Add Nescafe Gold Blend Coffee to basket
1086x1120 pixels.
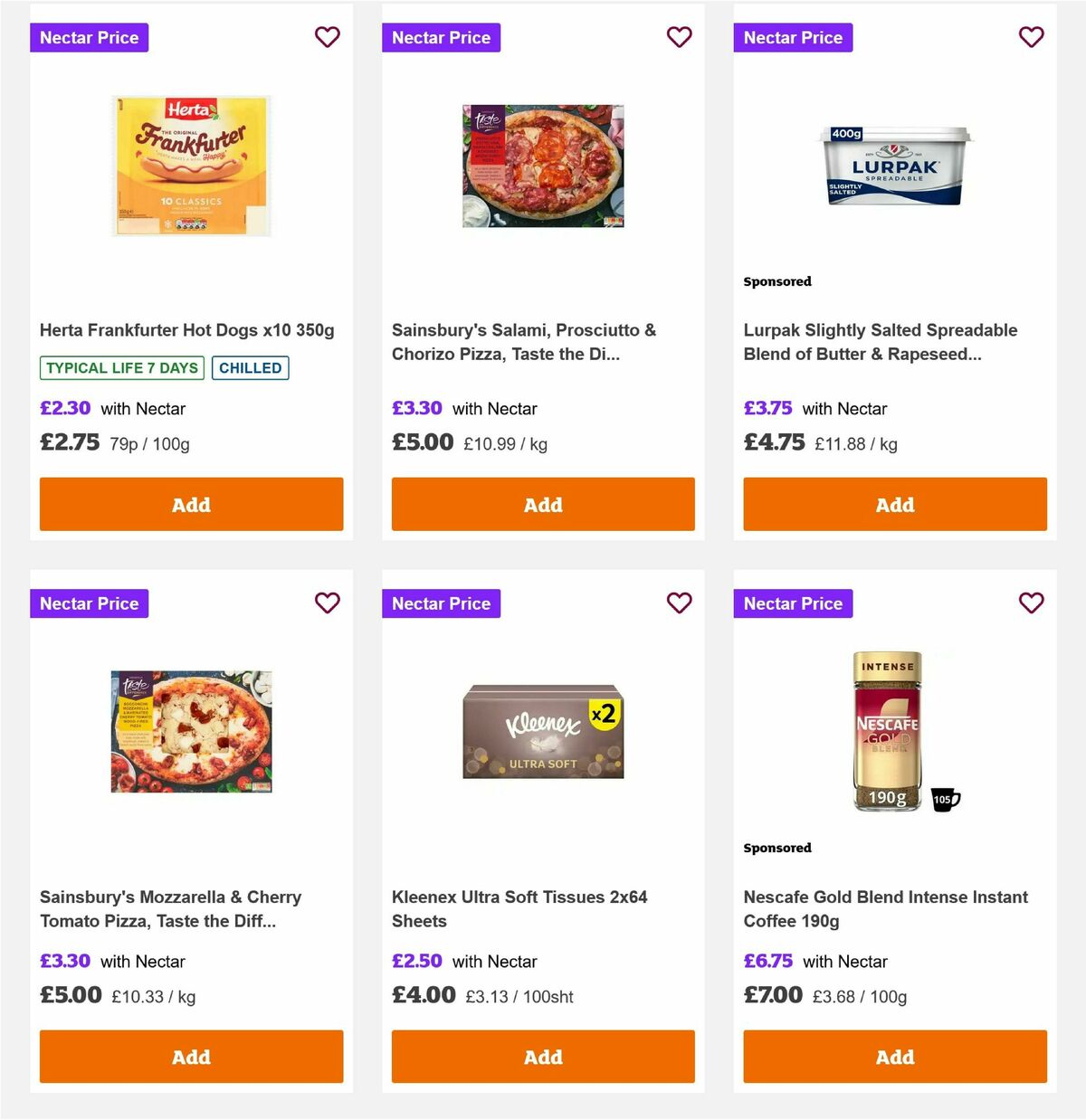pos(894,1056)
